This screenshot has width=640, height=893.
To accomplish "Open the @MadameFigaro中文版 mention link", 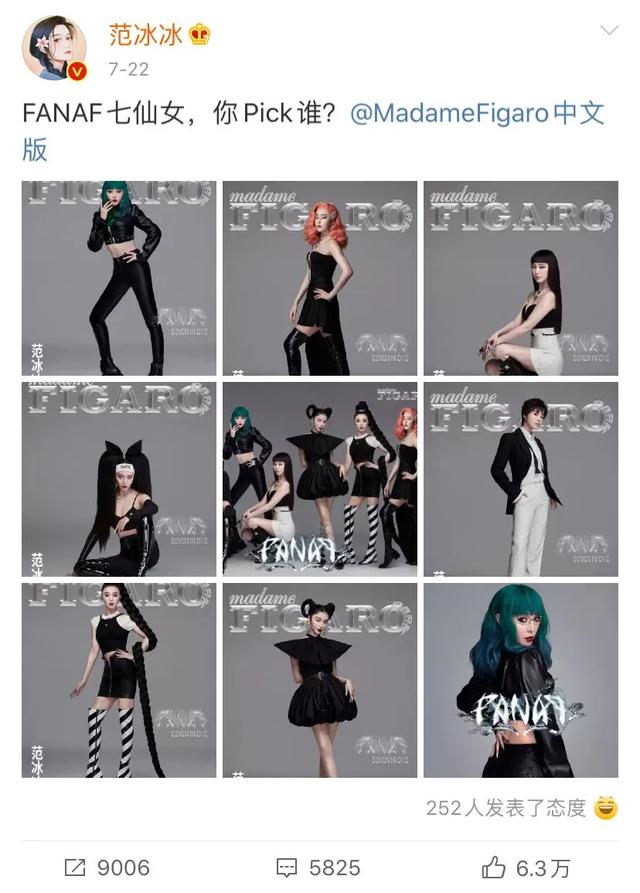I will pos(477,113).
